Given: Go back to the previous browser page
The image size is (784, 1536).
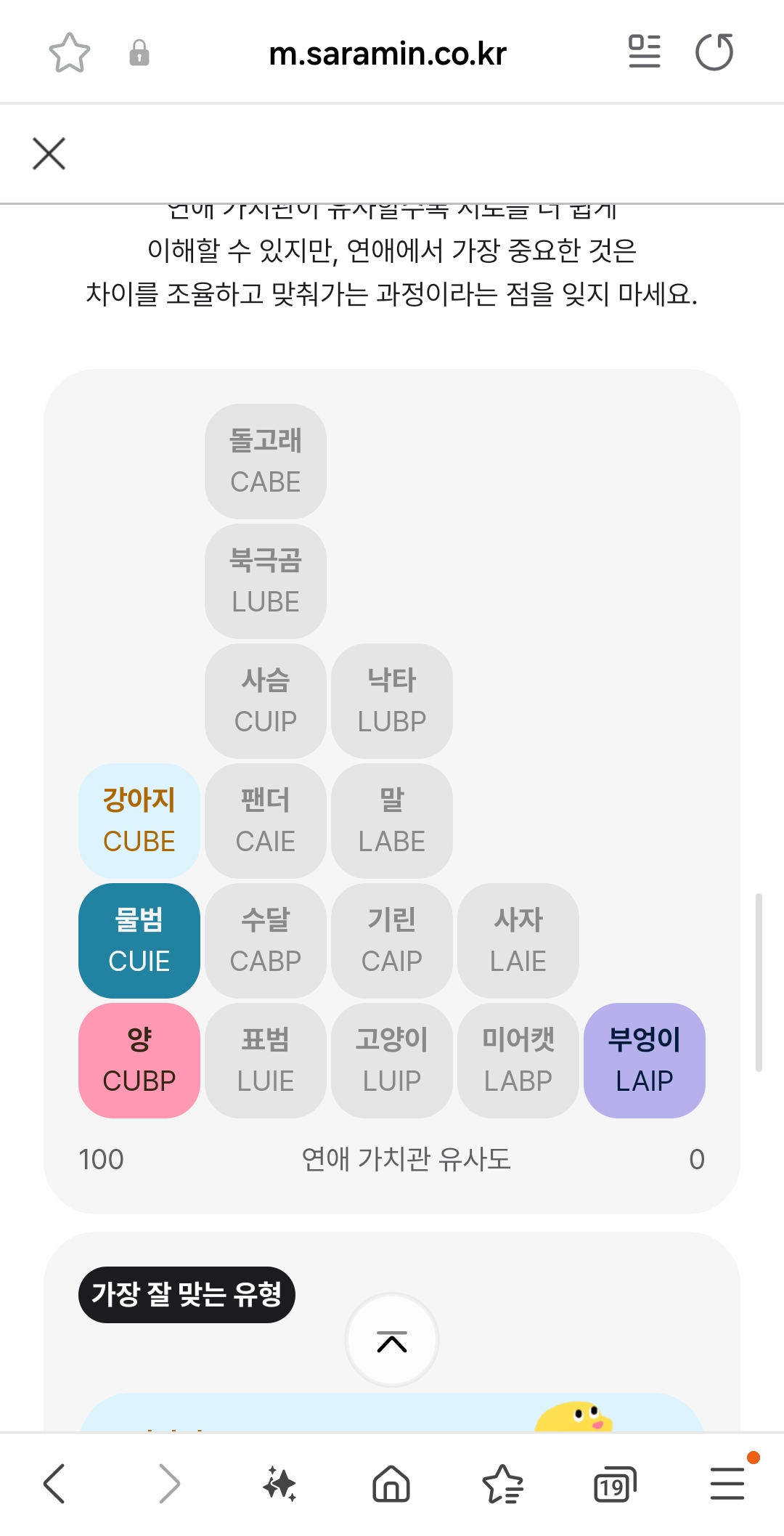Looking at the screenshot, I should 54,1483.
